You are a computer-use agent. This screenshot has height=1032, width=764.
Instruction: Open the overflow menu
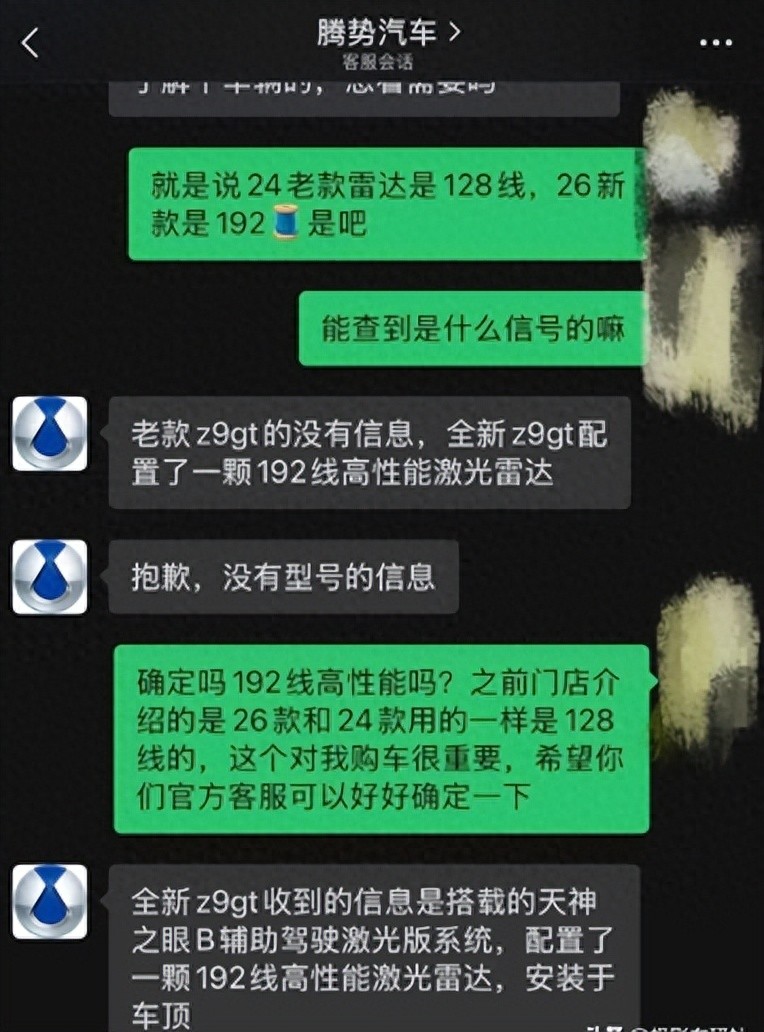[716, 43]
